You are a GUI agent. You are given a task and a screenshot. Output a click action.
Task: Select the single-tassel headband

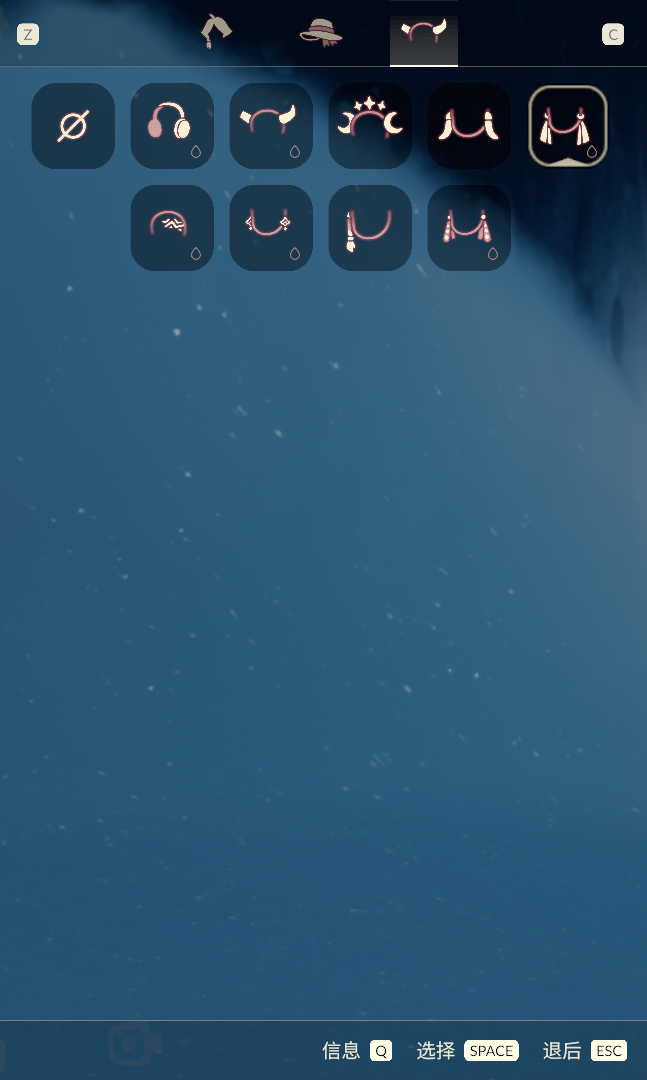tap(370, 228)
